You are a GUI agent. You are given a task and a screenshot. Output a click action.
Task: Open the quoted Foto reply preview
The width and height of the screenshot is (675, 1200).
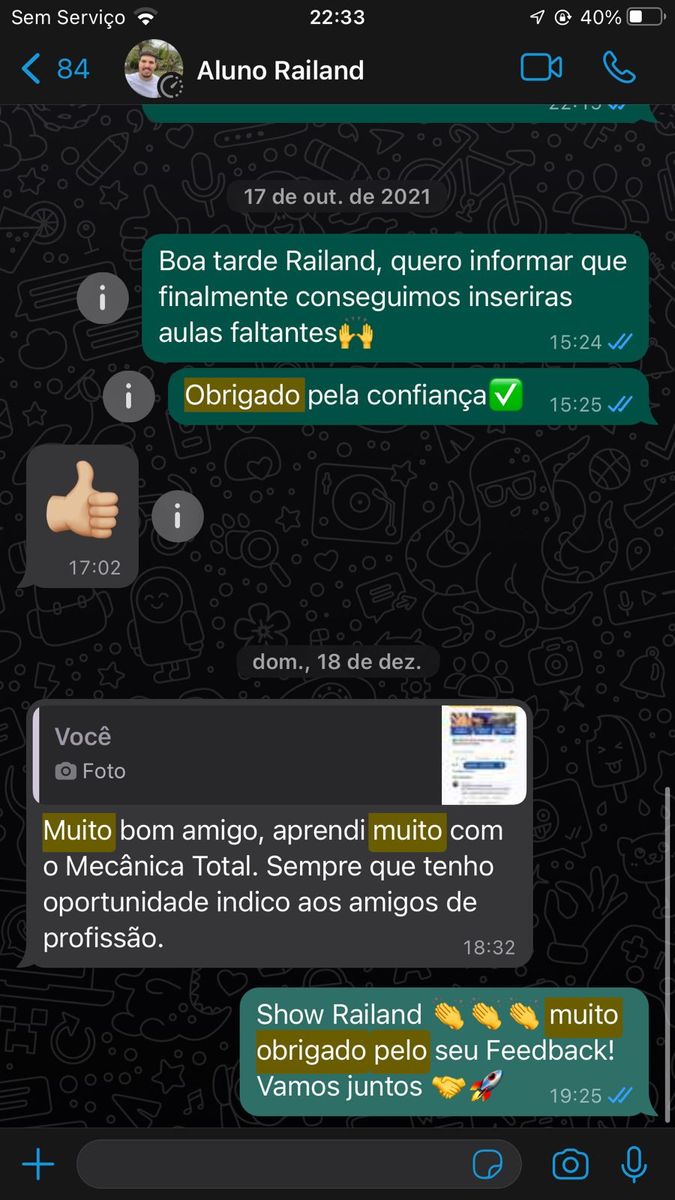click(280, 754)
